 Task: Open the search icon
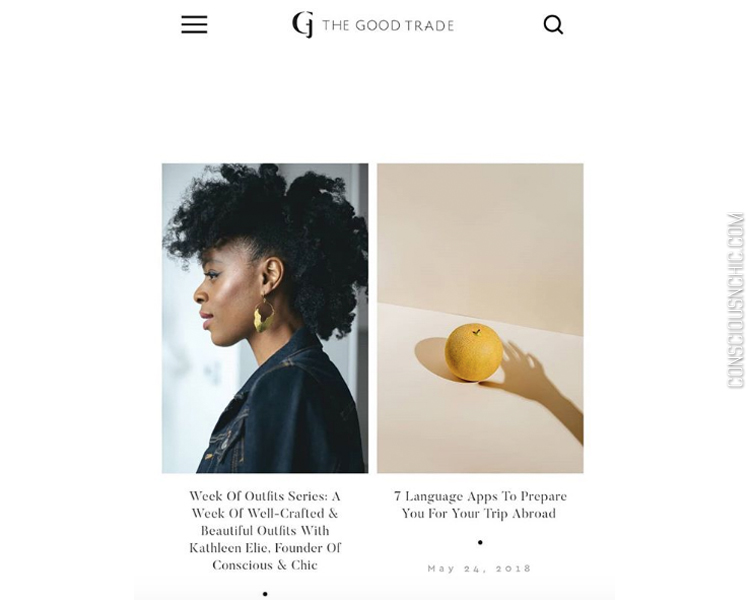[553, 25]
